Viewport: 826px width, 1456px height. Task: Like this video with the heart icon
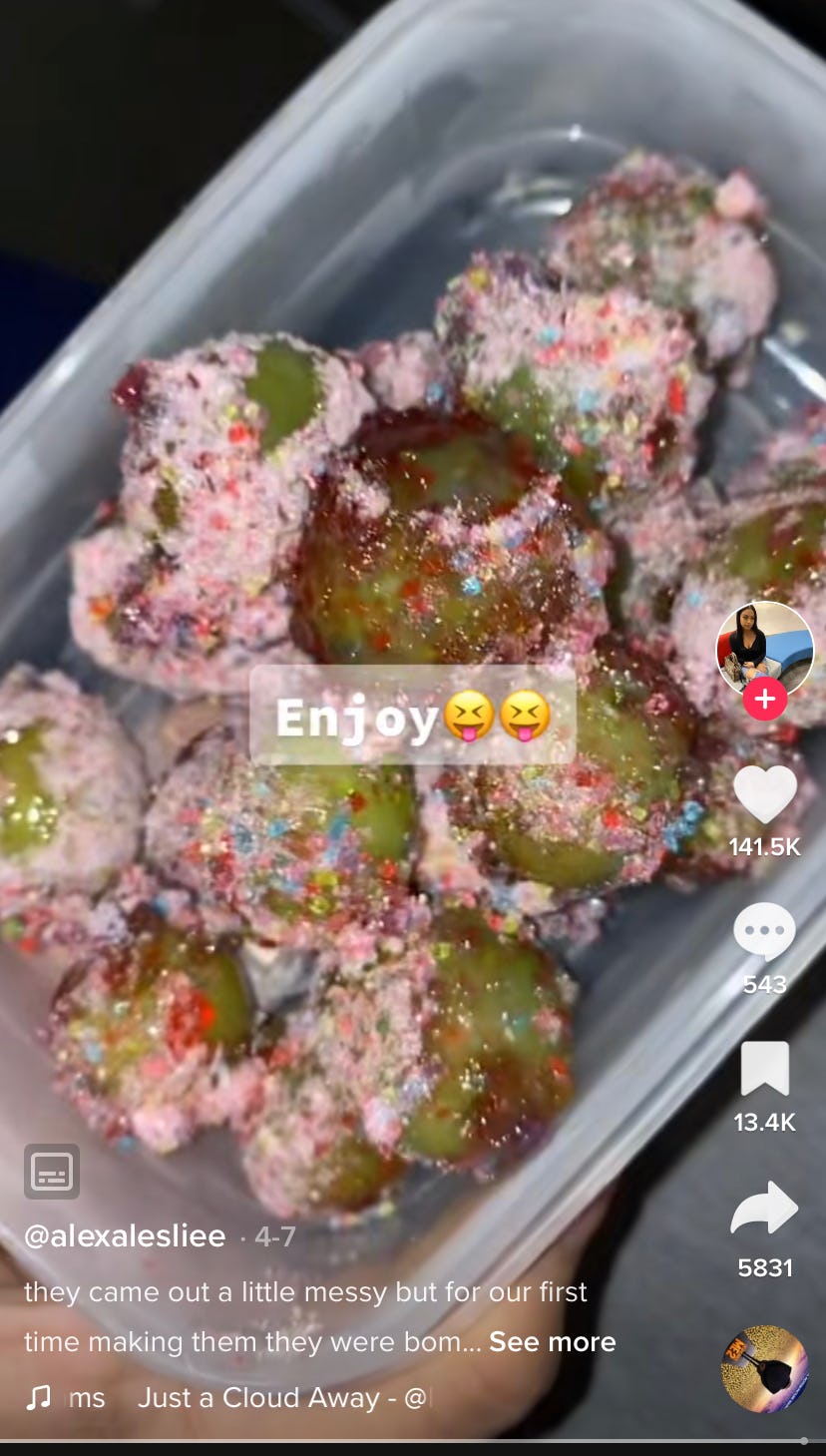pyautogui.click(x=765, y=795)
